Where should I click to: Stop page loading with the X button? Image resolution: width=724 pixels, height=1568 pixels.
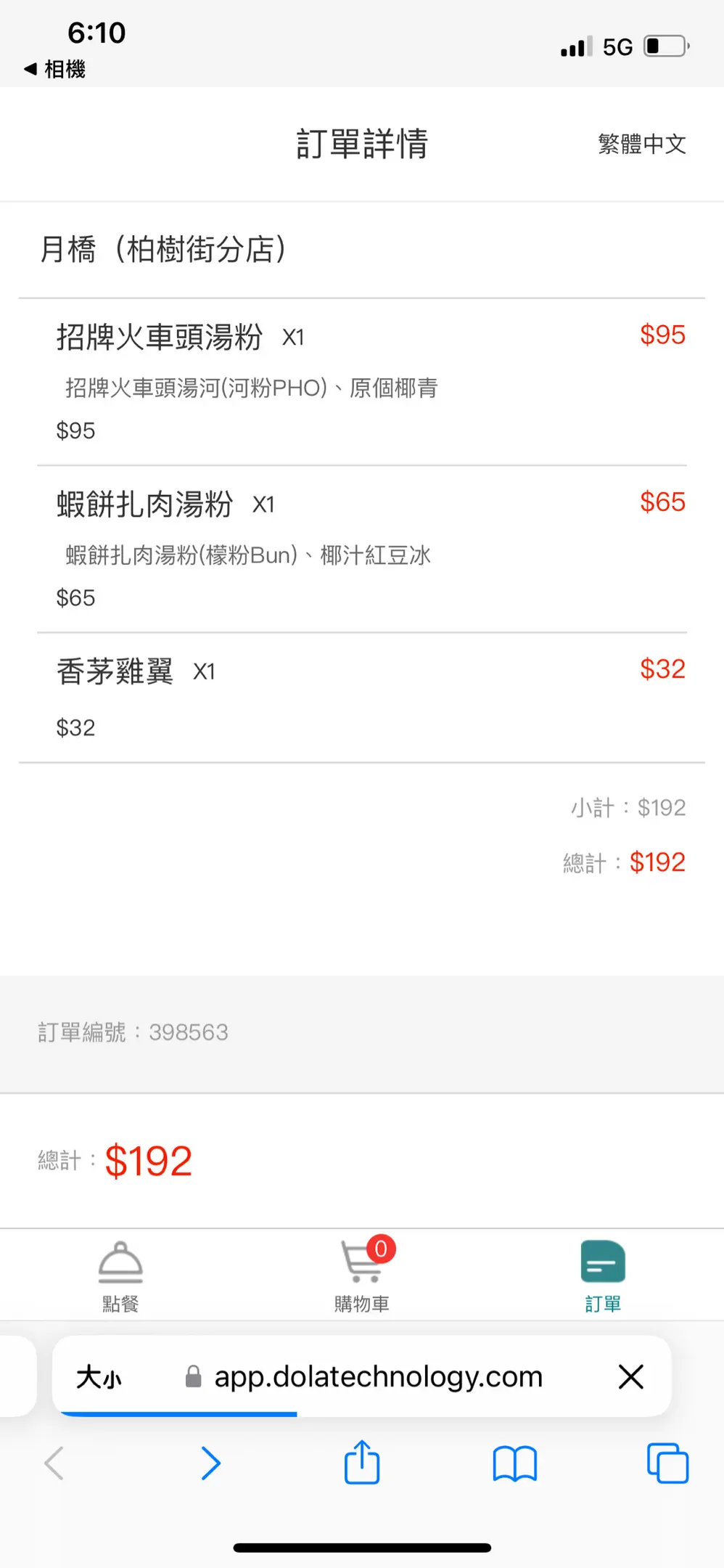(x=630, y=1376)
